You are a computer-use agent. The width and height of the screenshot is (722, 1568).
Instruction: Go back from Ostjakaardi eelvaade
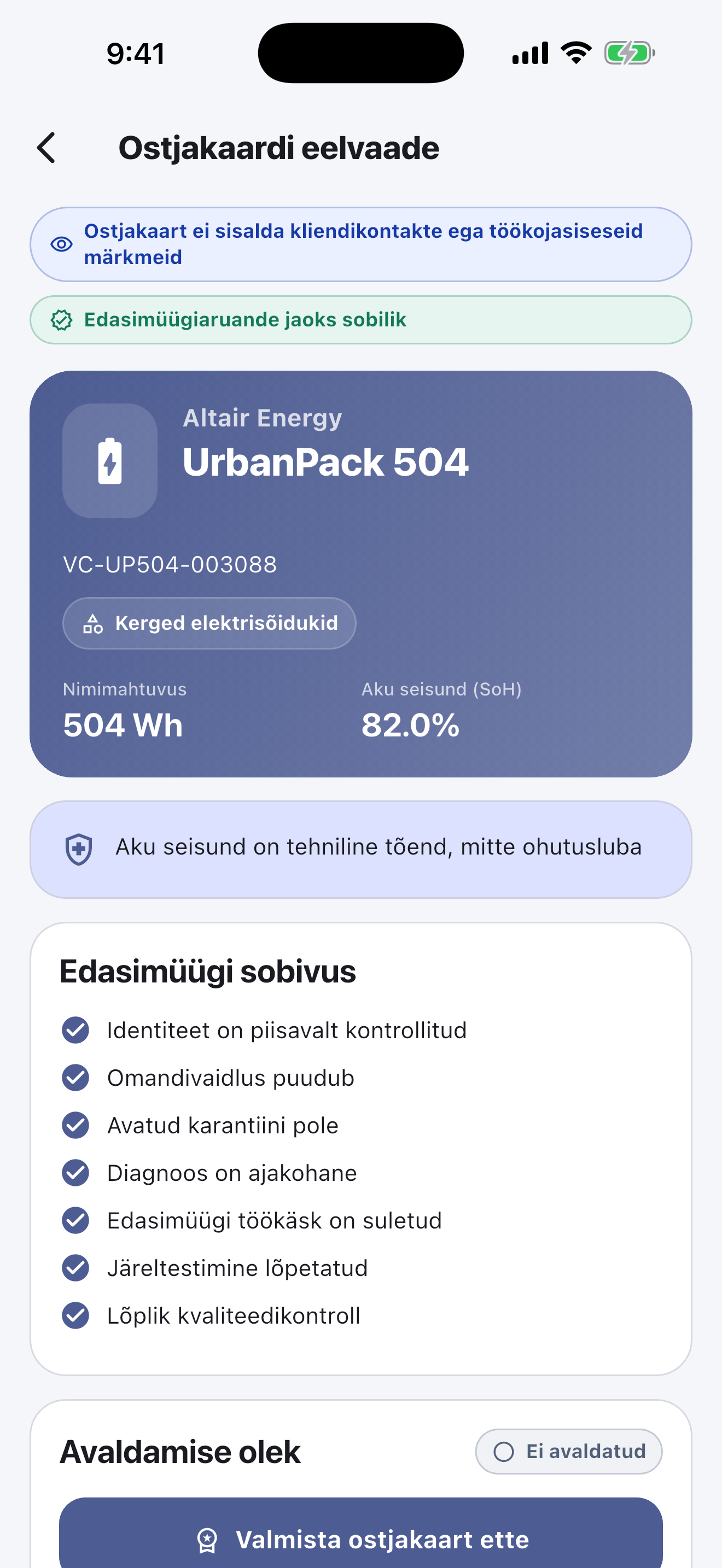46,148
